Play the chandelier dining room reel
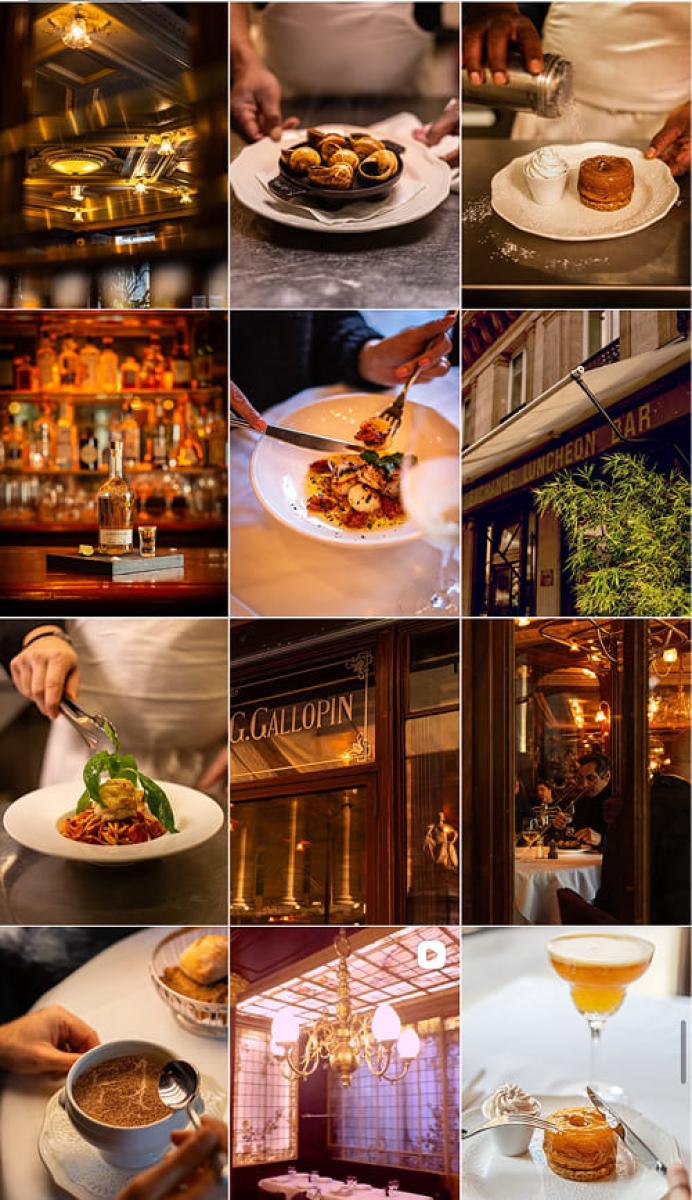The image size is (692, 1200). [x=344, y=1064]
